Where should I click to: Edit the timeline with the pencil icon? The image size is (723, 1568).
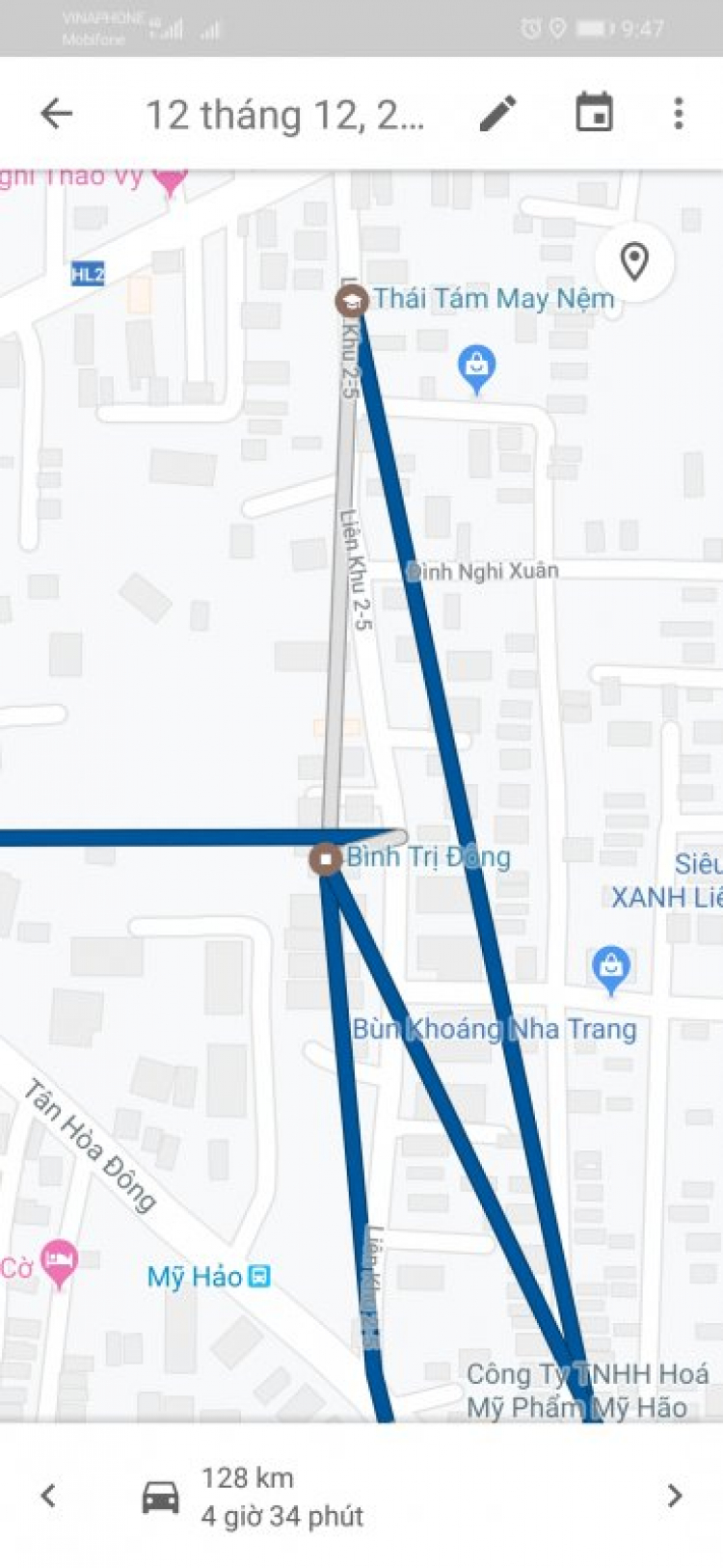click(x=498, y=114)
